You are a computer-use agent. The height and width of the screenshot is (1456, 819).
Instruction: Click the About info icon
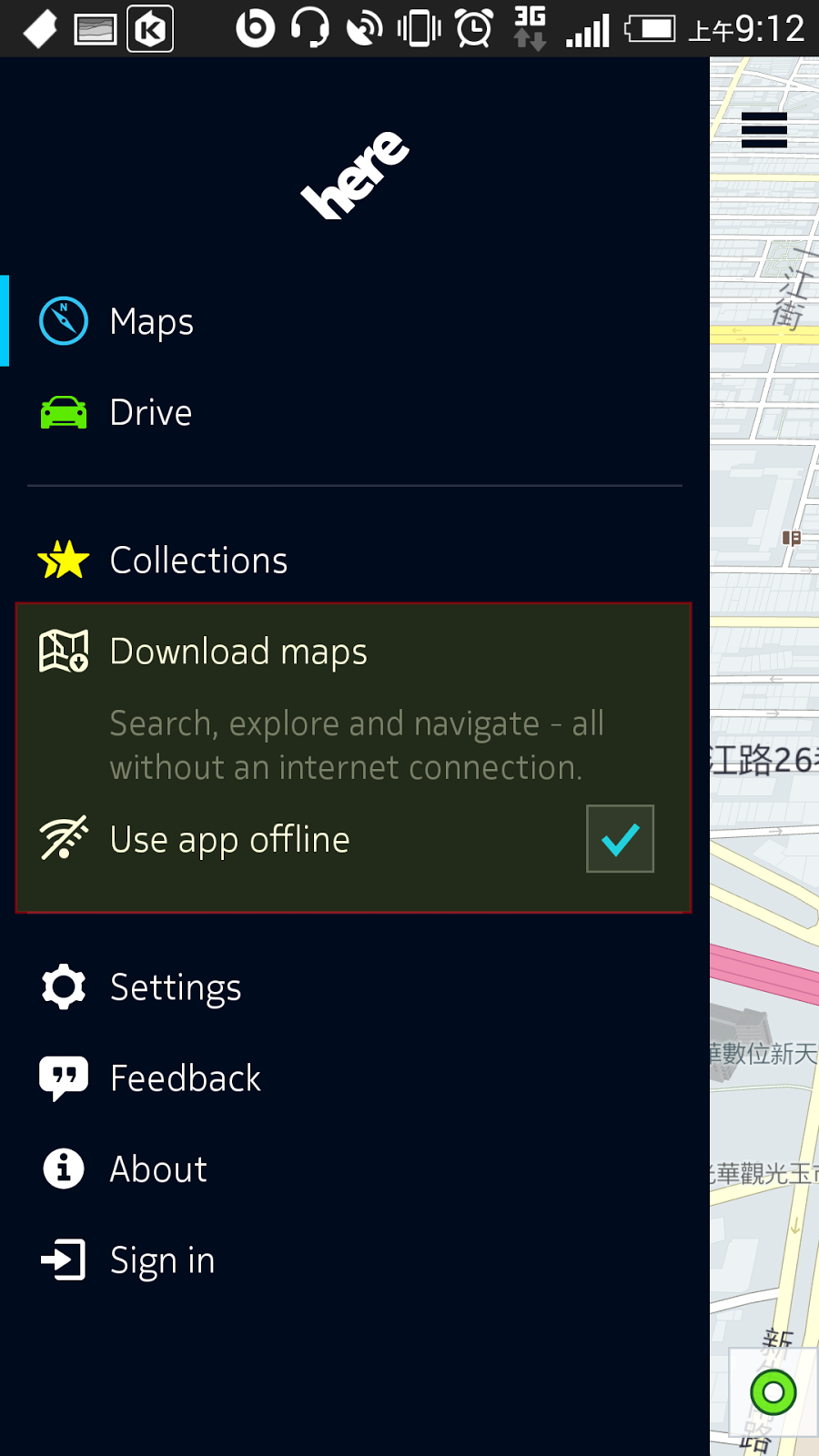[x=62, y=1168]
